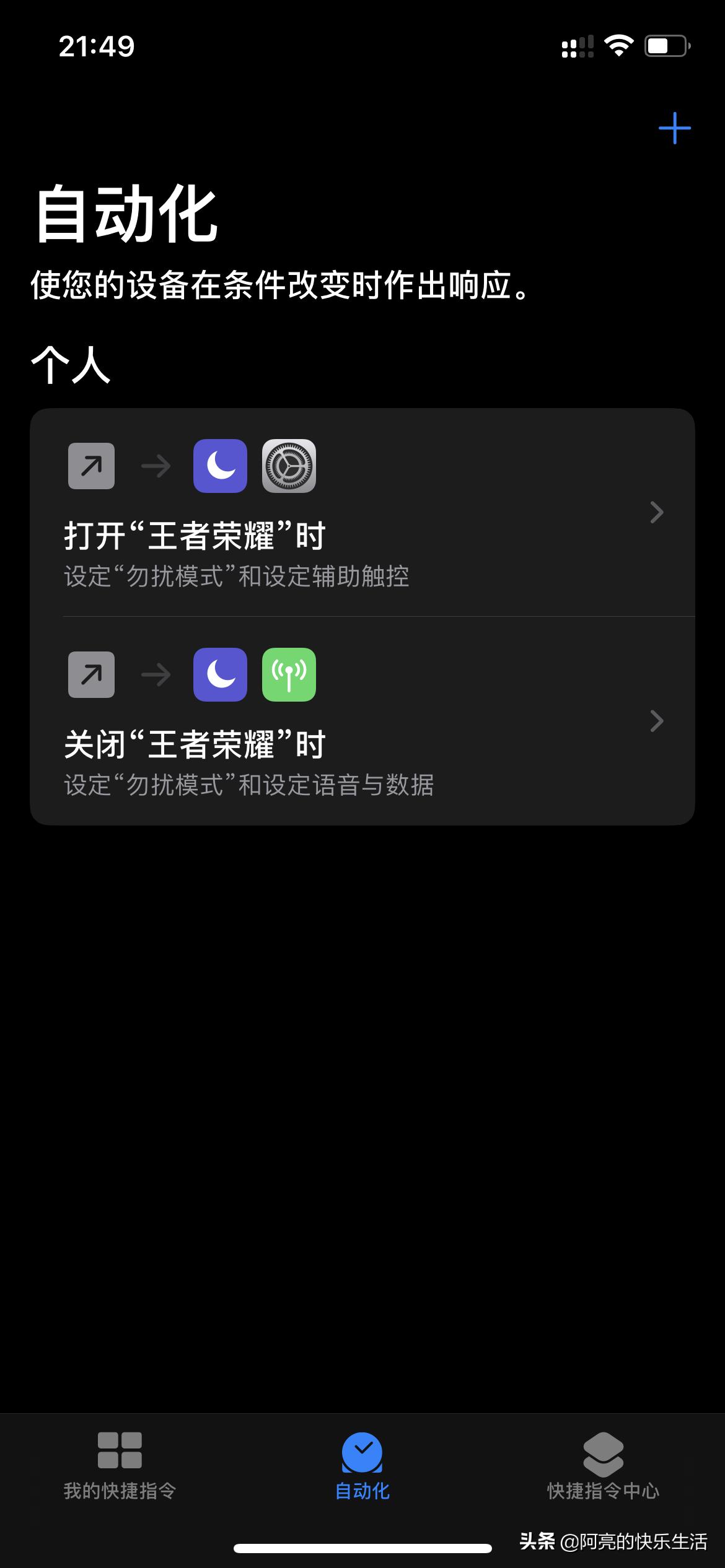Tap the open-app arrow icon of second automation
This screenshot has width=725, height=1568.
(x=90, y=676)
